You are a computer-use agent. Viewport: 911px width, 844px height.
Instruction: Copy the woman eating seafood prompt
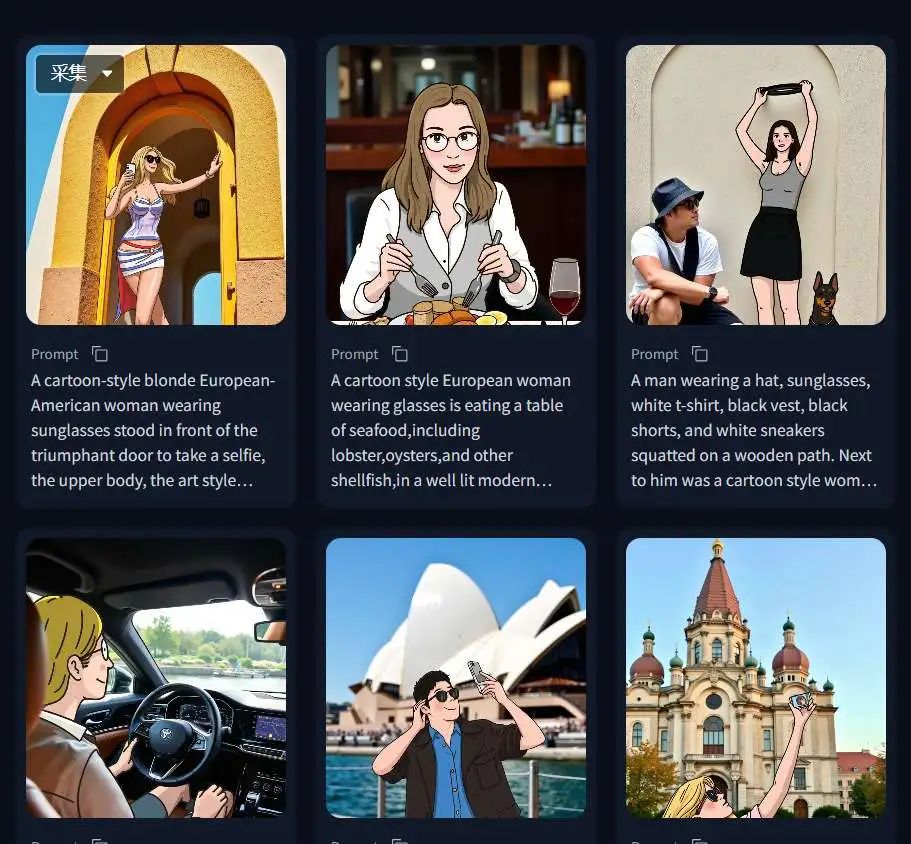400,354
